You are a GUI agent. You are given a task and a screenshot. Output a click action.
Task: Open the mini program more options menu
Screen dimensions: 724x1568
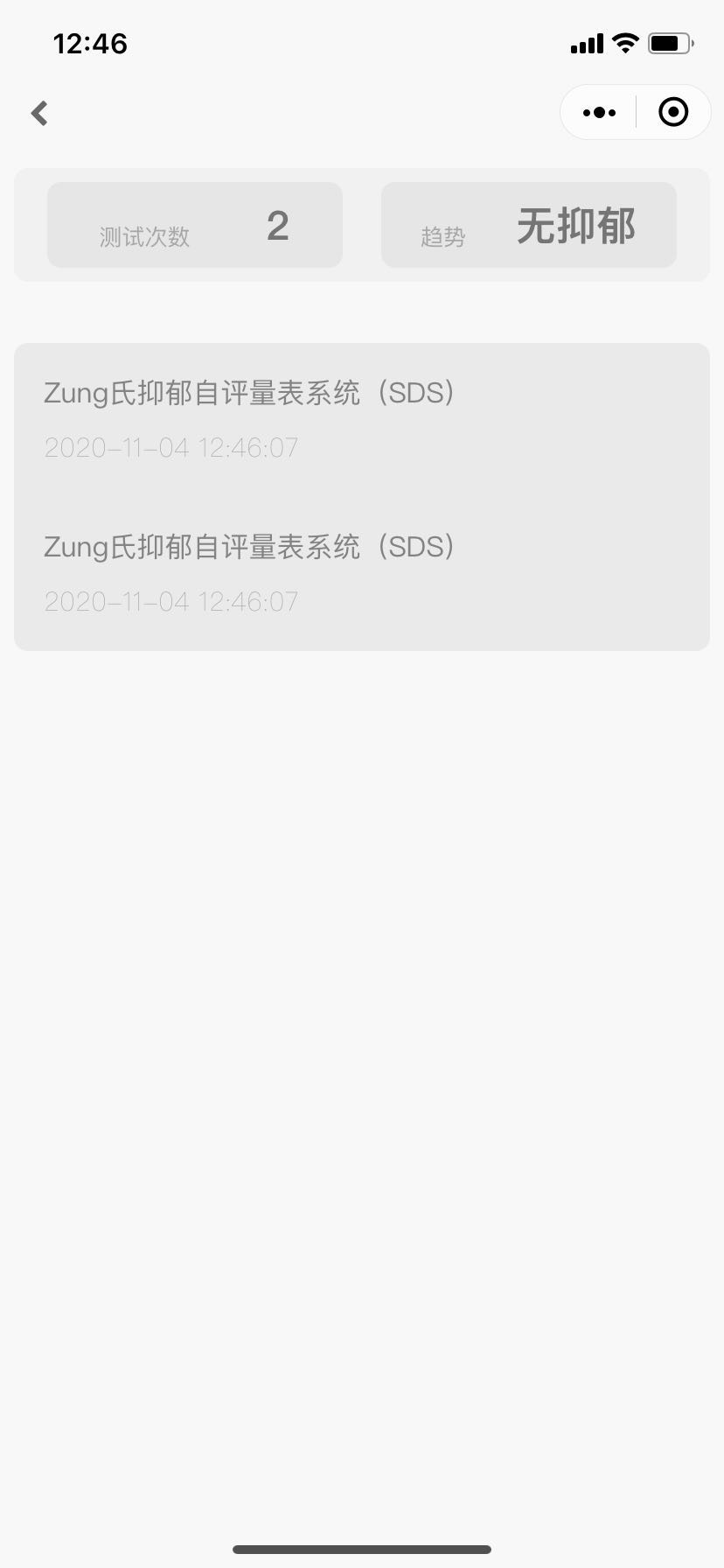point(599,112)
